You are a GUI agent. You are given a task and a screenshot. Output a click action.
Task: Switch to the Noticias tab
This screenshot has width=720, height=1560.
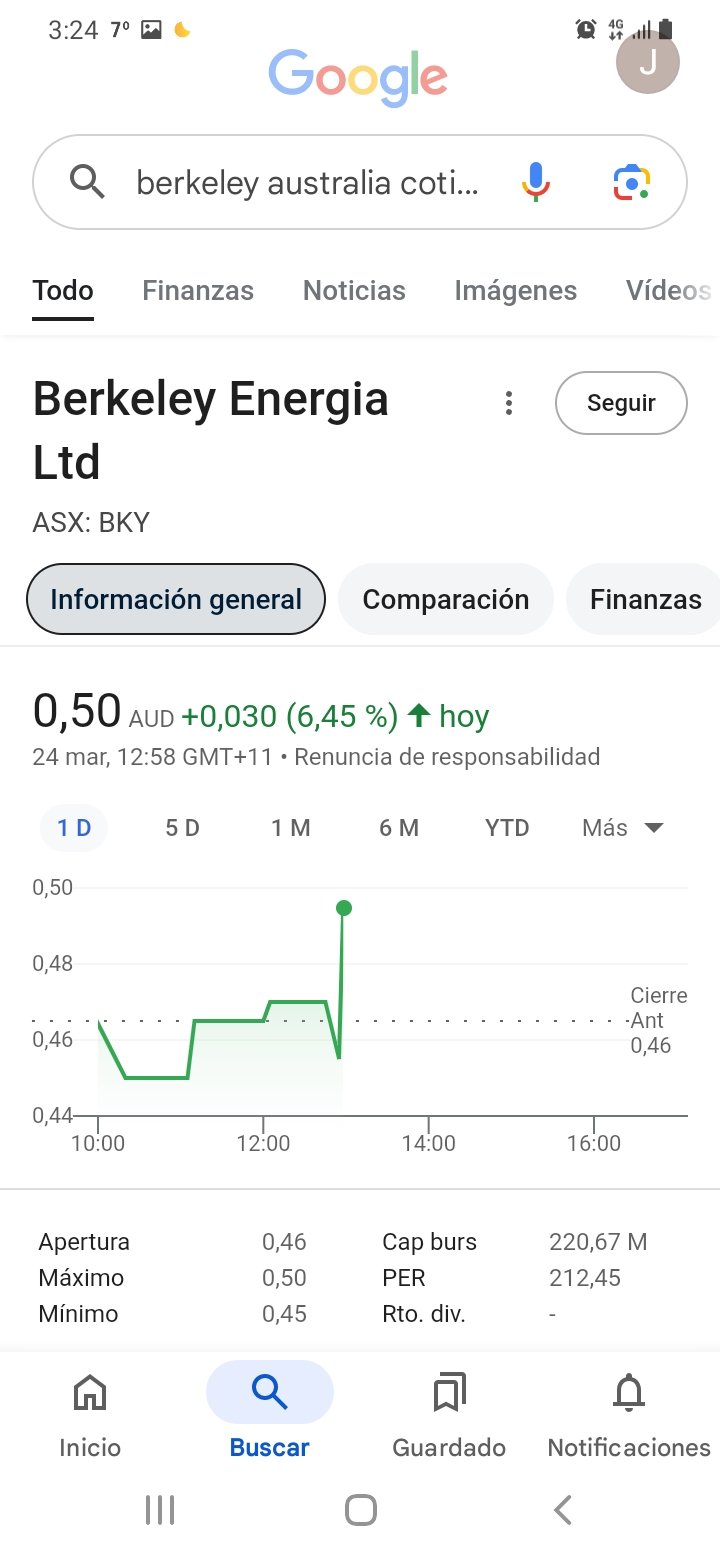click(x=354, y=291)
